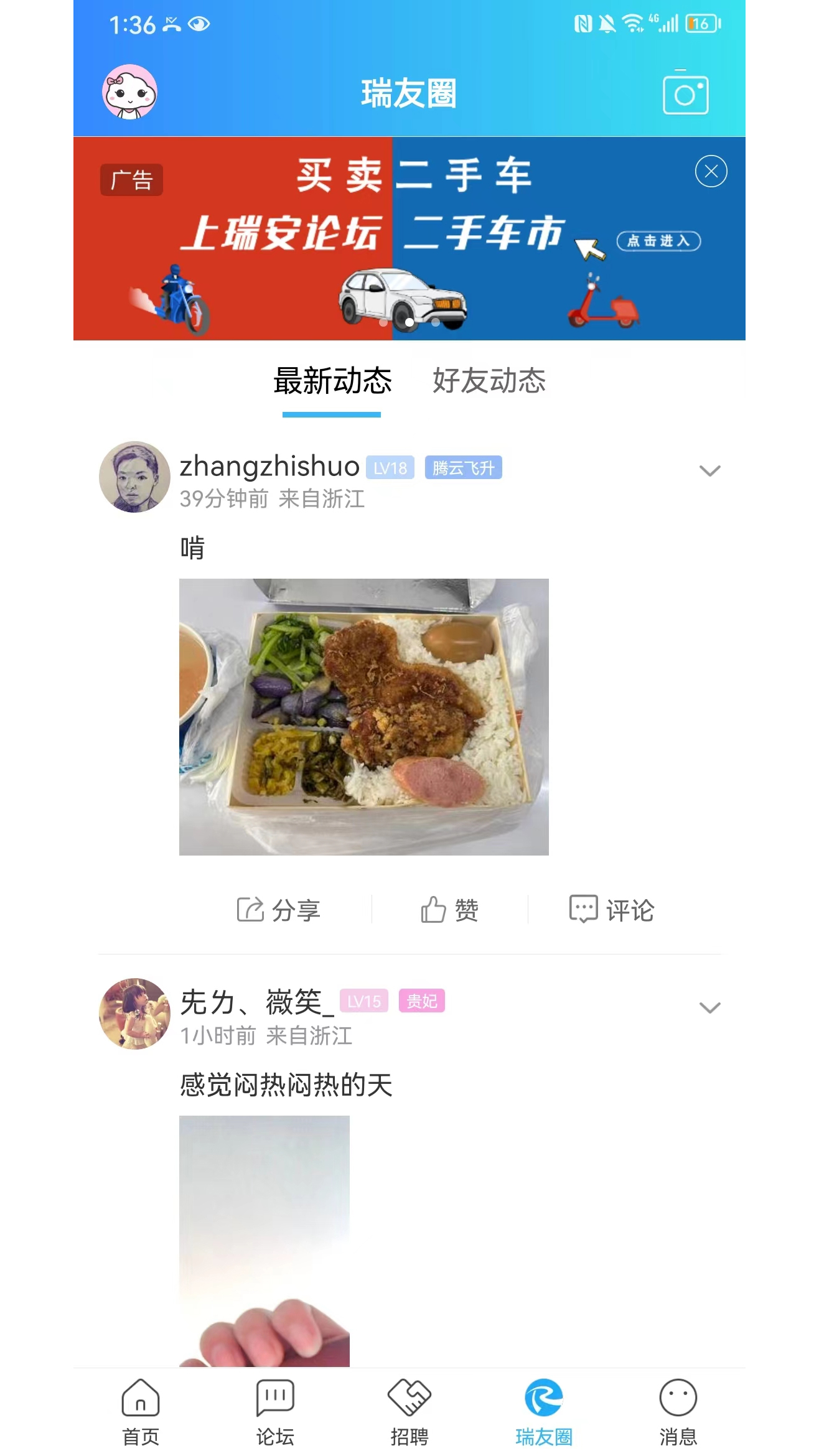Switch to the 好友动态 tab

point(489,381)
